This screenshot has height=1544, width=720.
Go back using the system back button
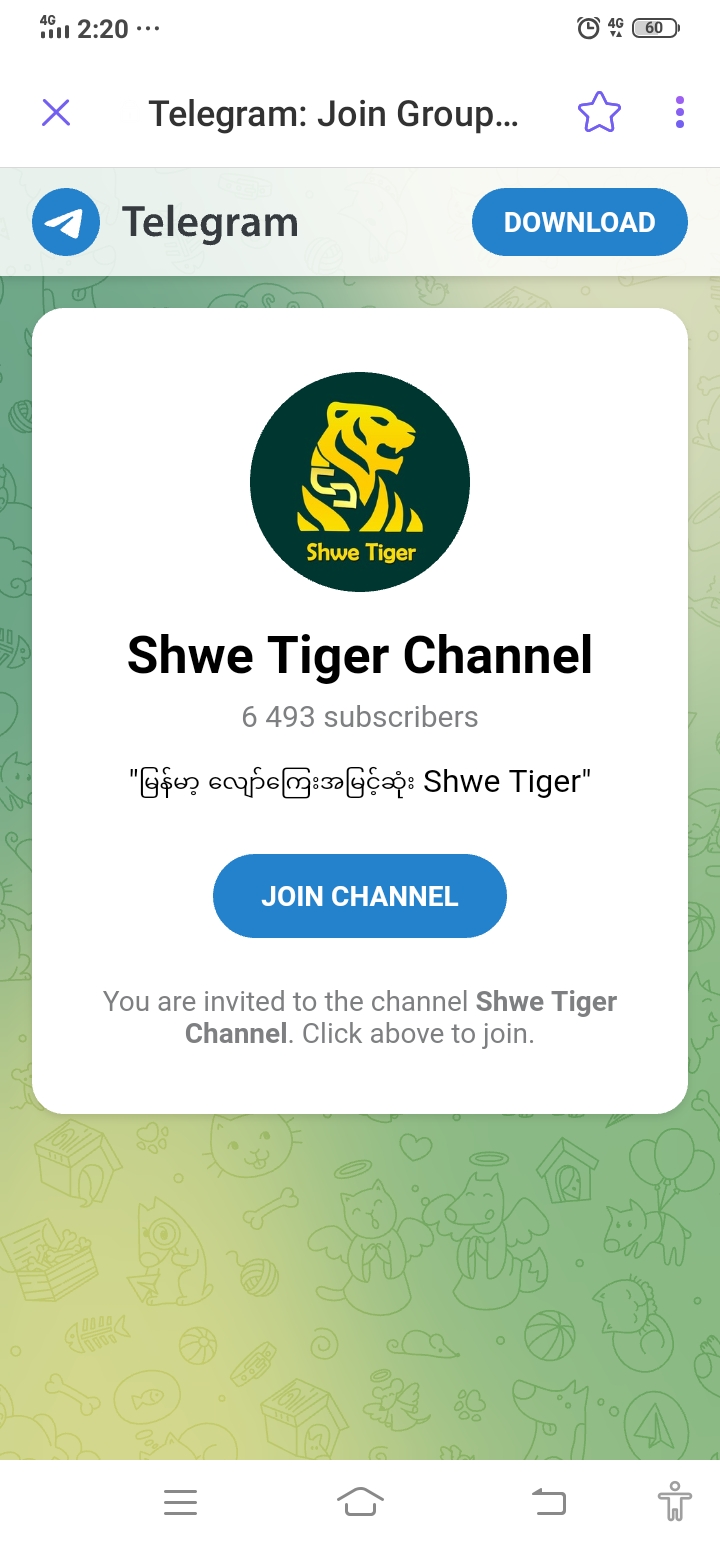tap(548, 1501)
